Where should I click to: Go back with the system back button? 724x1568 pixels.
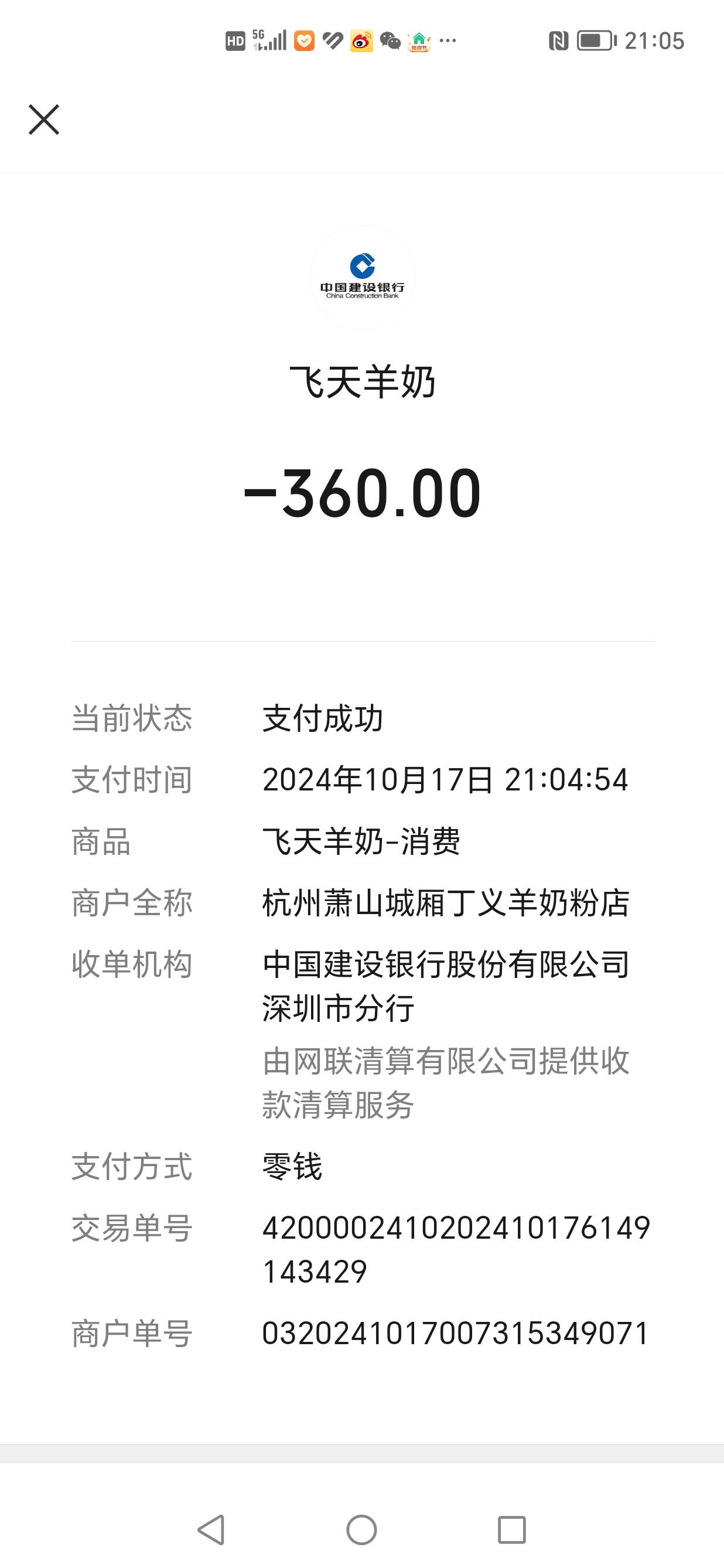211,1529
